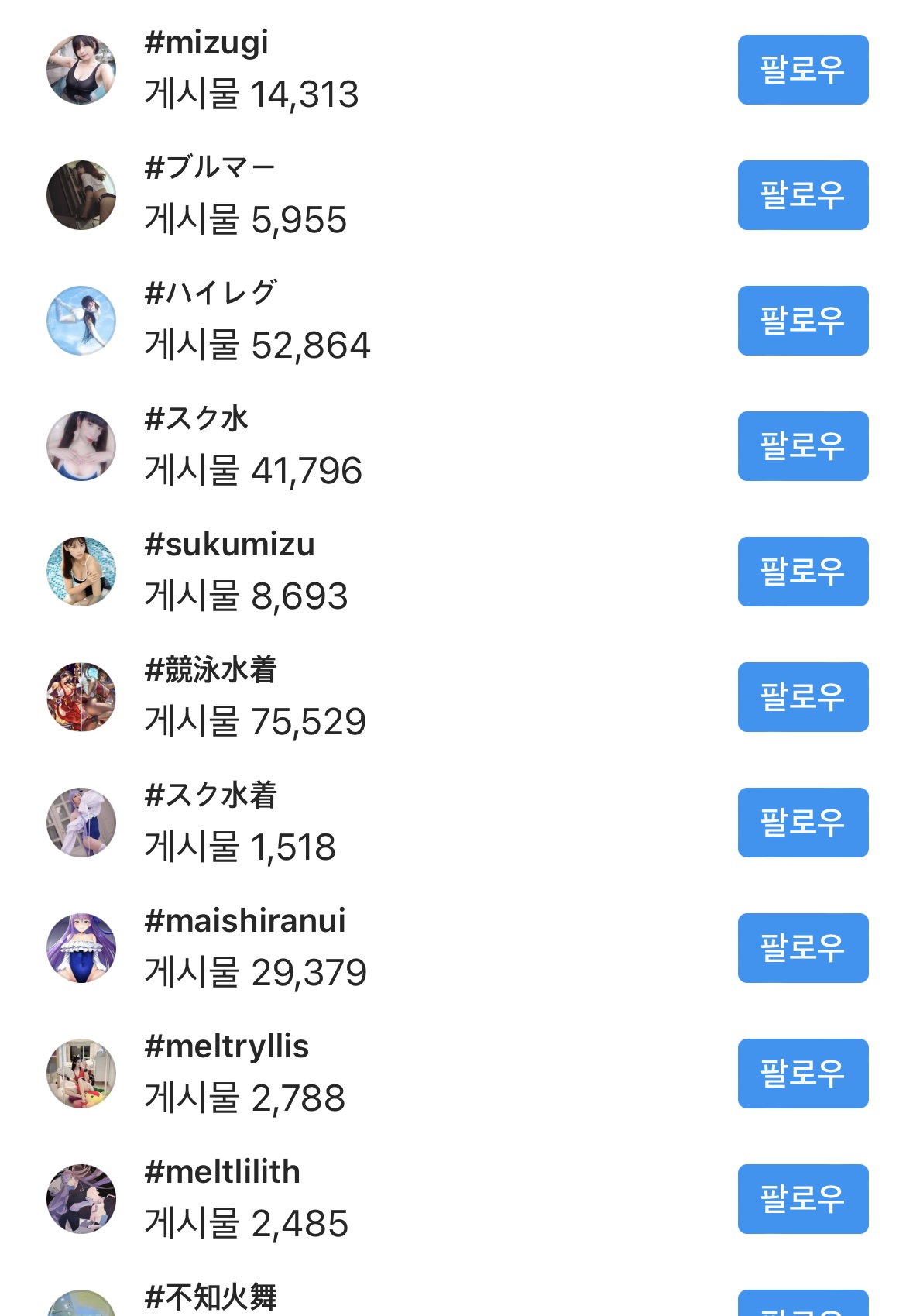The width and height of the screenshot is (906, 1316).
Task: Follow the #sukumizu hashtag
Action: [x=802, y=572]
